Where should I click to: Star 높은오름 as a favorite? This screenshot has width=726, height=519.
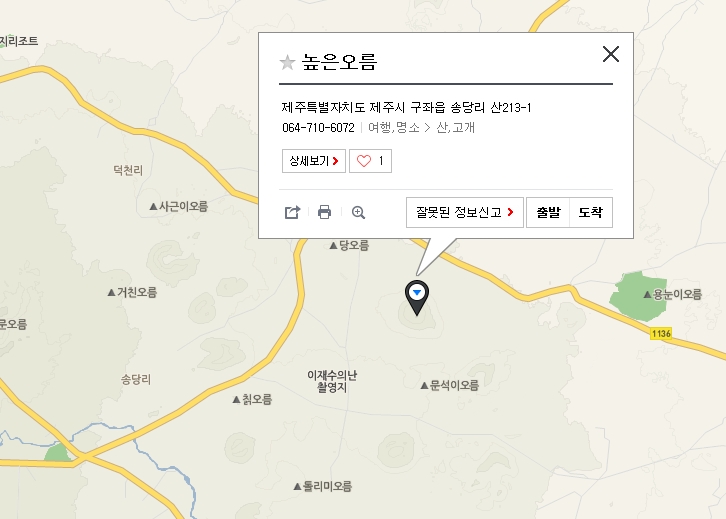click(287, 62)
